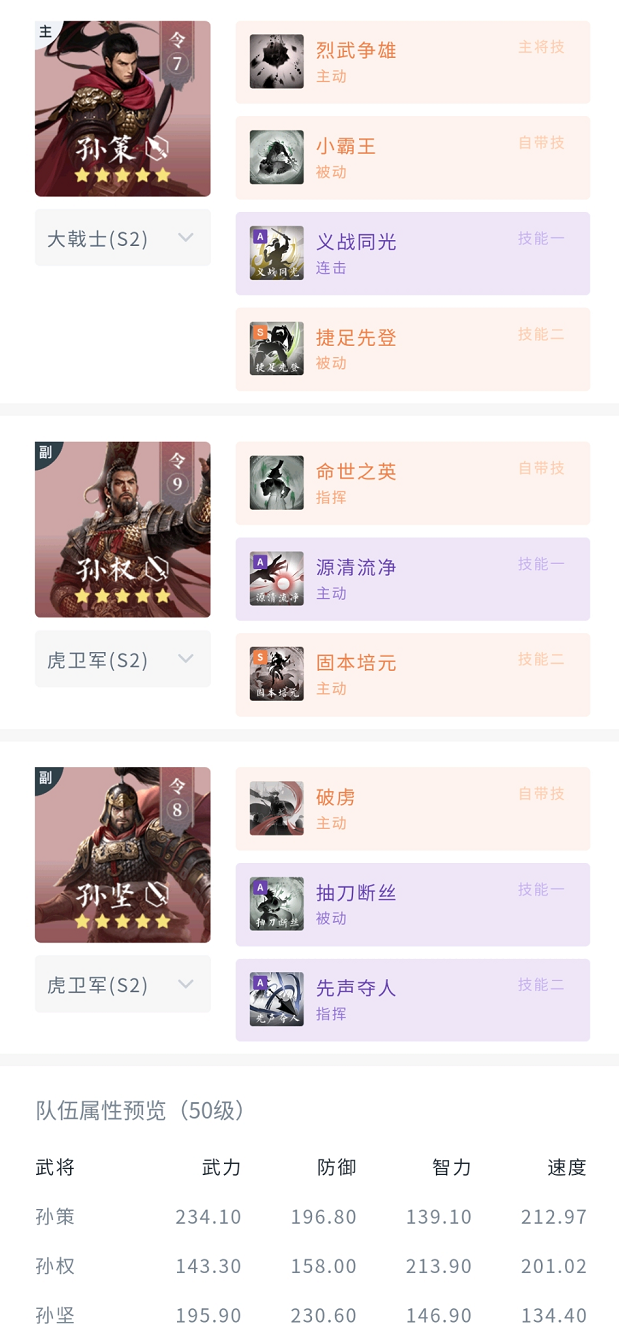Screen dimensions: 619x1342
Task: Open the 小霸王 skill
Action: tap(413, 158)
